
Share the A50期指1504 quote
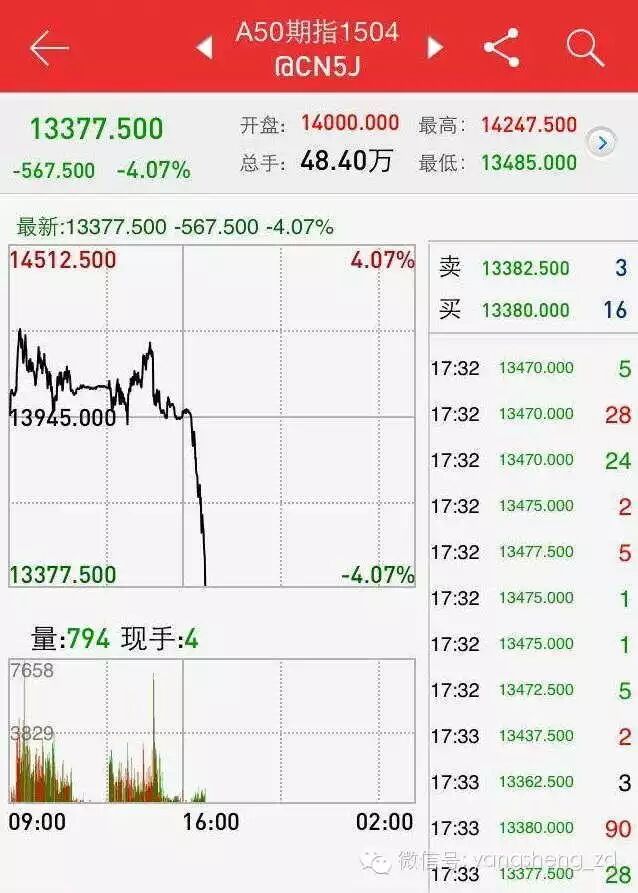(x=501, y=47)
